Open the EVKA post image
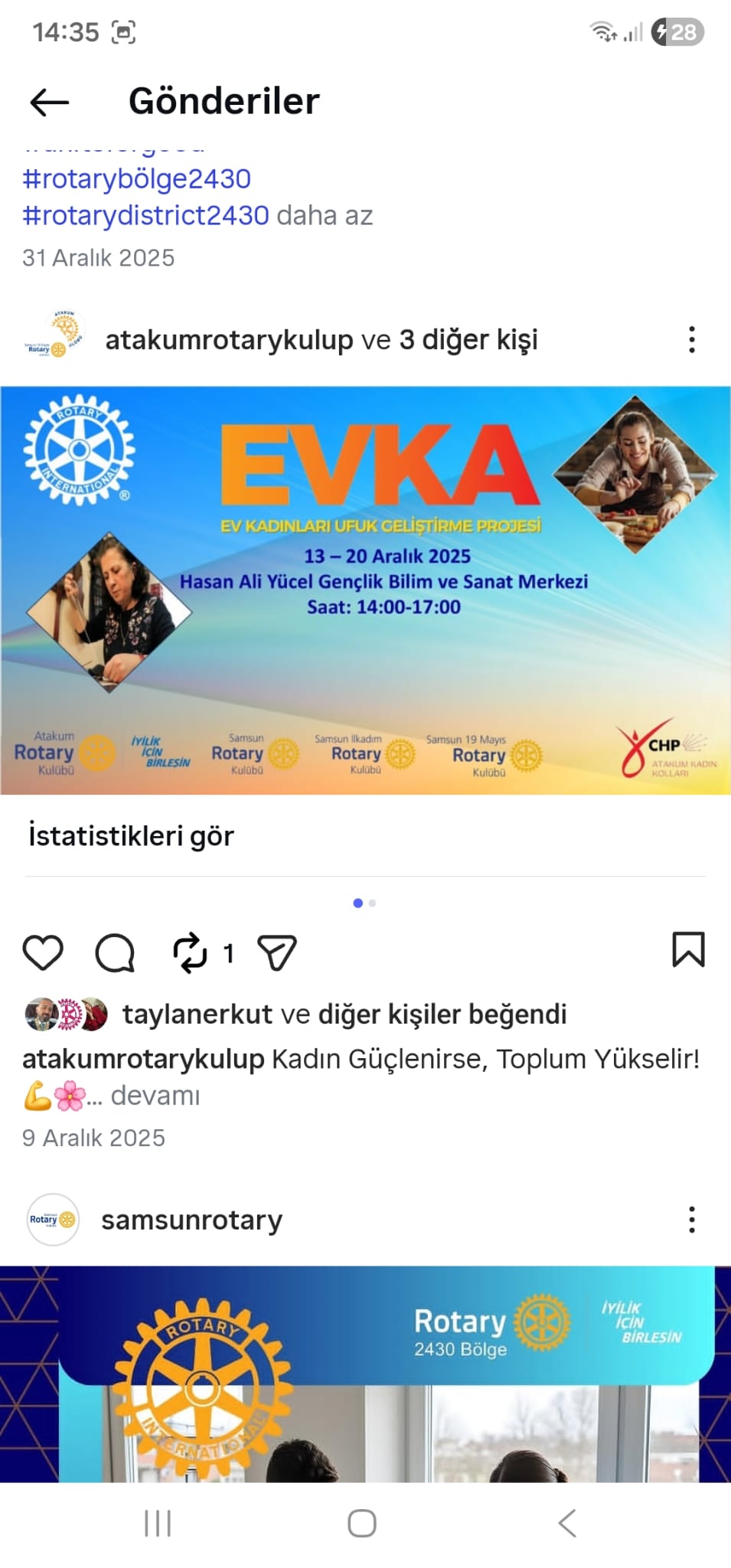Viewport: 731px width, 1568px height. point(365,590)
